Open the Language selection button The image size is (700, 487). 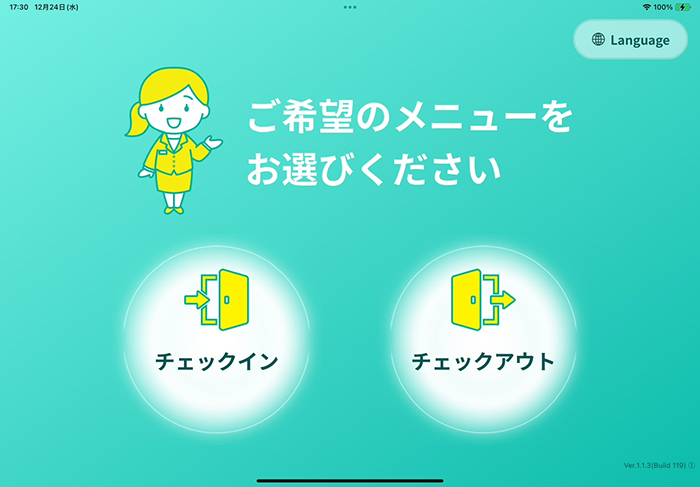pos(630,40)
